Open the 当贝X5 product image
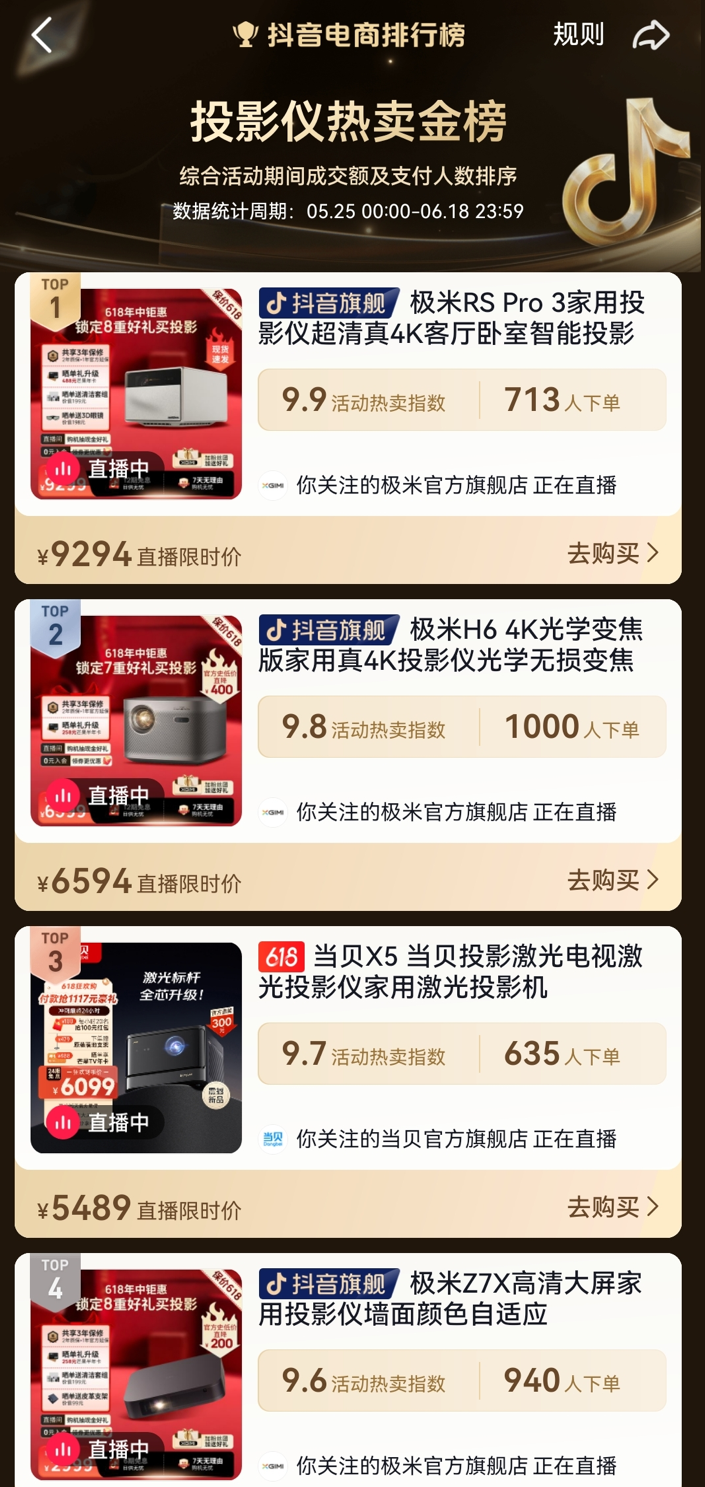The image size is (705, 1487). tap(136, 1047)
